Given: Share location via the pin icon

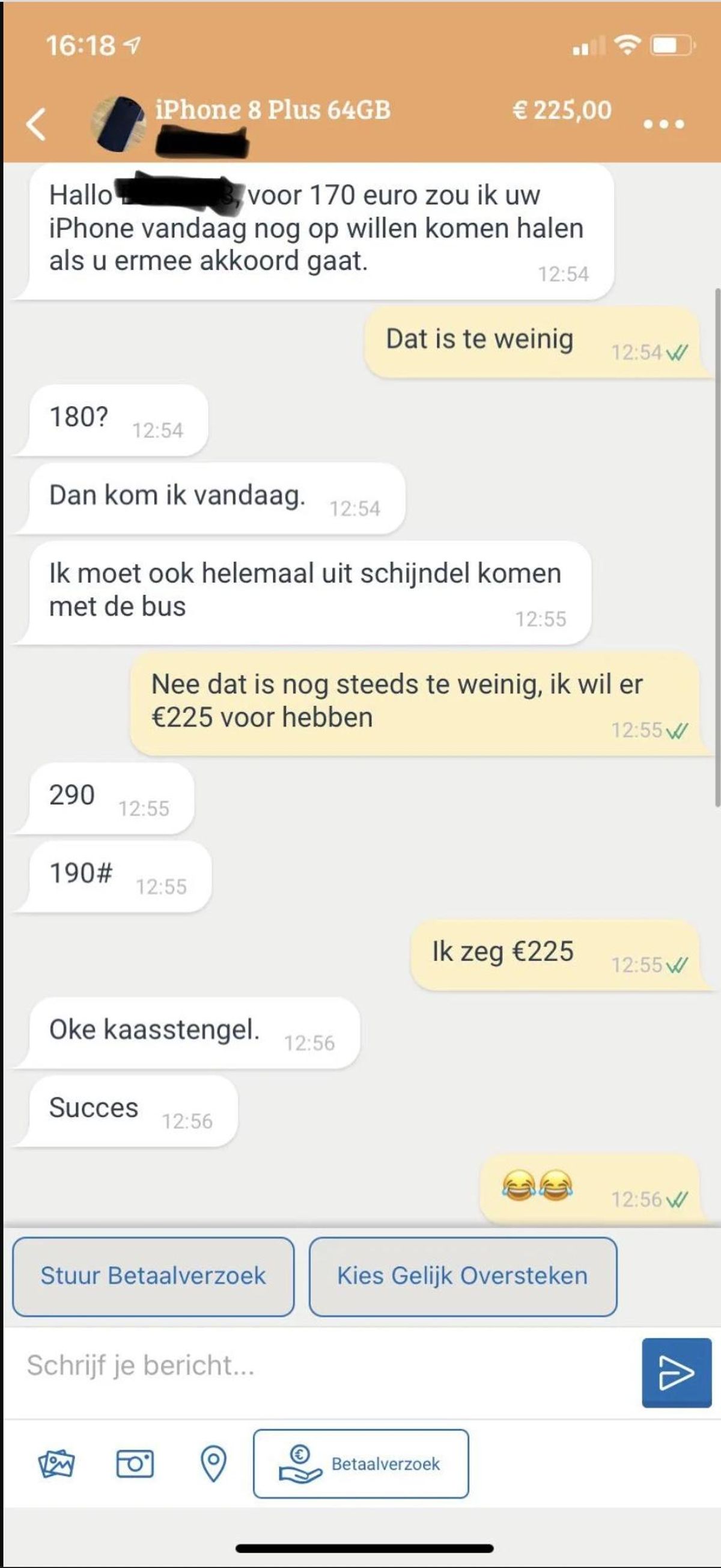Looking at the screenshot, I should (213, 1463).
